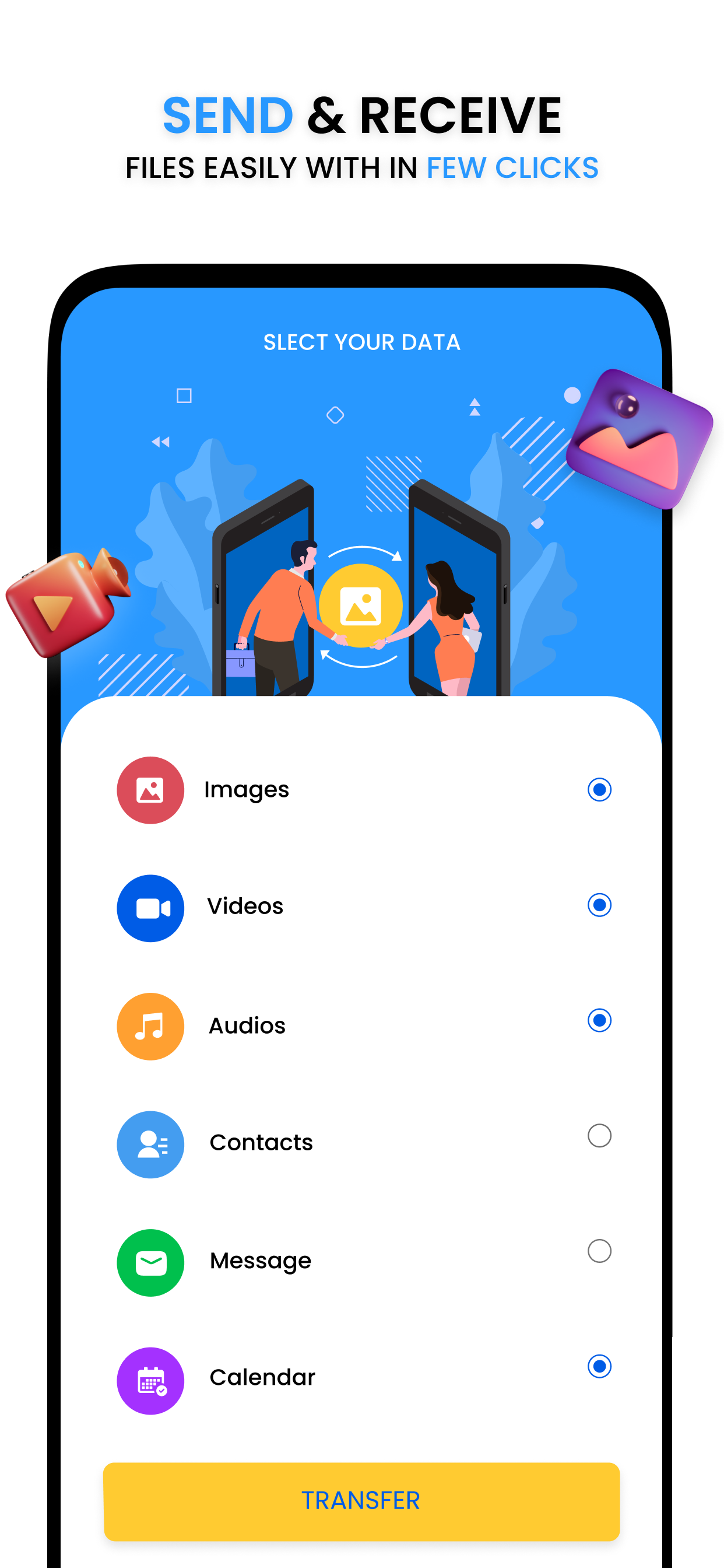The height and width of the screenshot is (1568, 724).
Task: Deselect the Images radio button
Action: (x=599, y=789)
